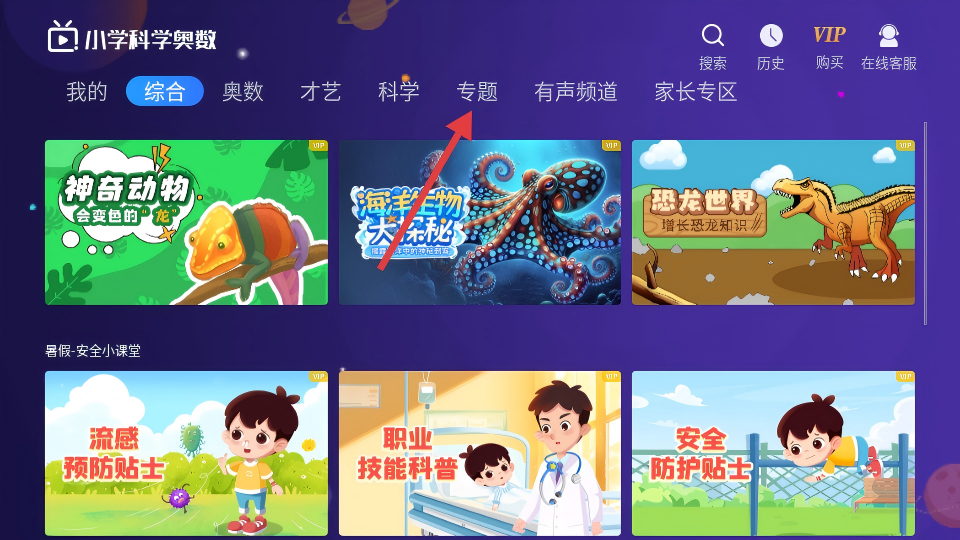Switch to the 有声频道 tab

[x=576, y=92]
